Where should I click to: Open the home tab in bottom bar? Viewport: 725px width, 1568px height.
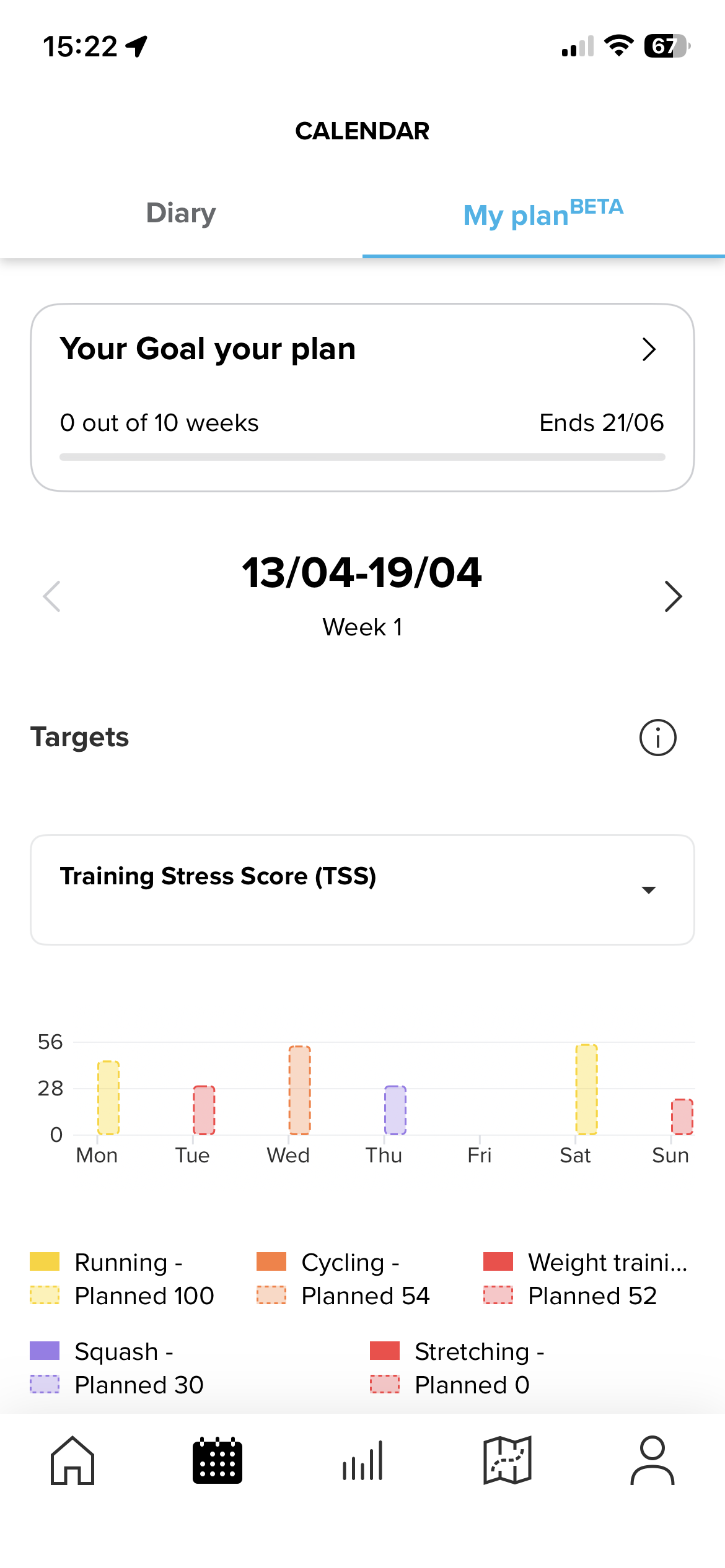coord(72,1460)
